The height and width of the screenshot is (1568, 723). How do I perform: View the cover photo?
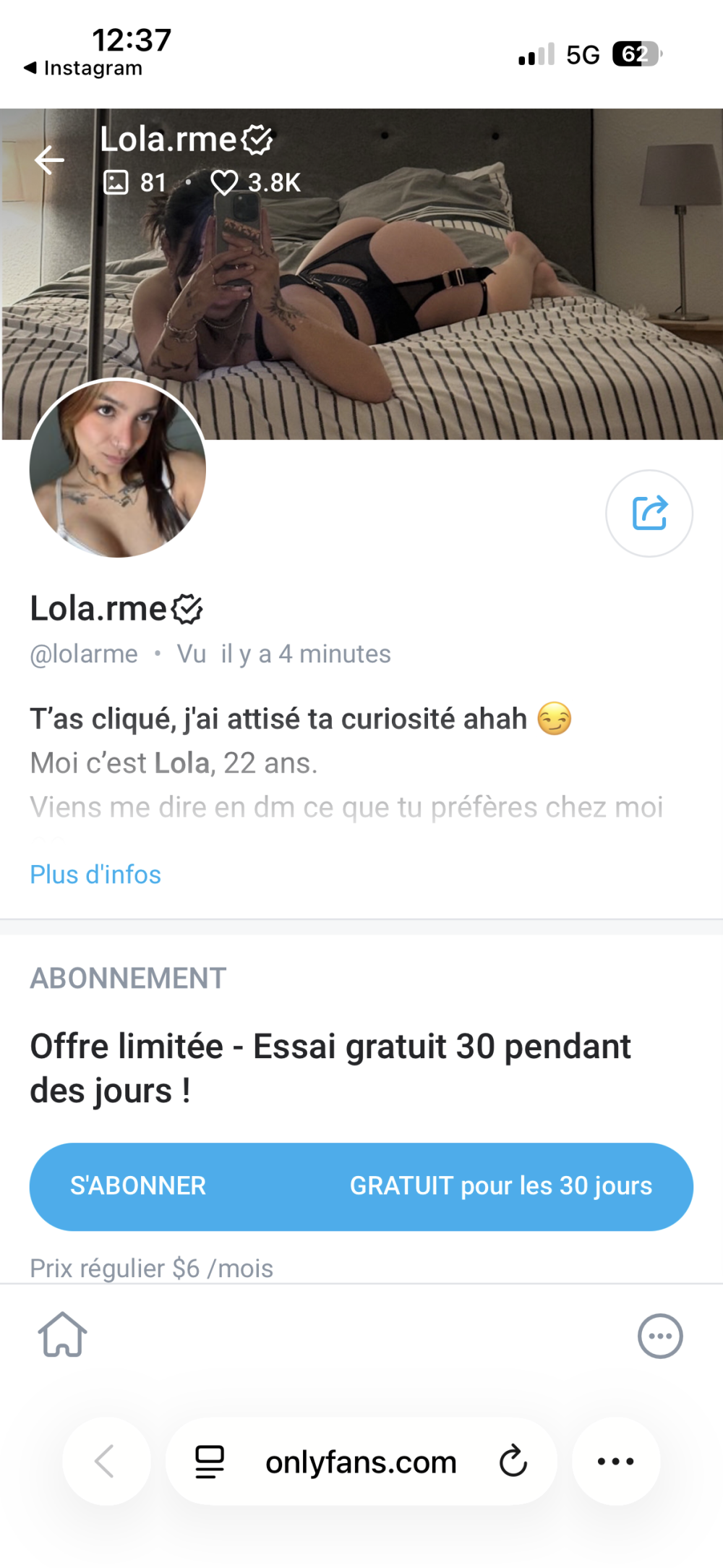point(434,289)
